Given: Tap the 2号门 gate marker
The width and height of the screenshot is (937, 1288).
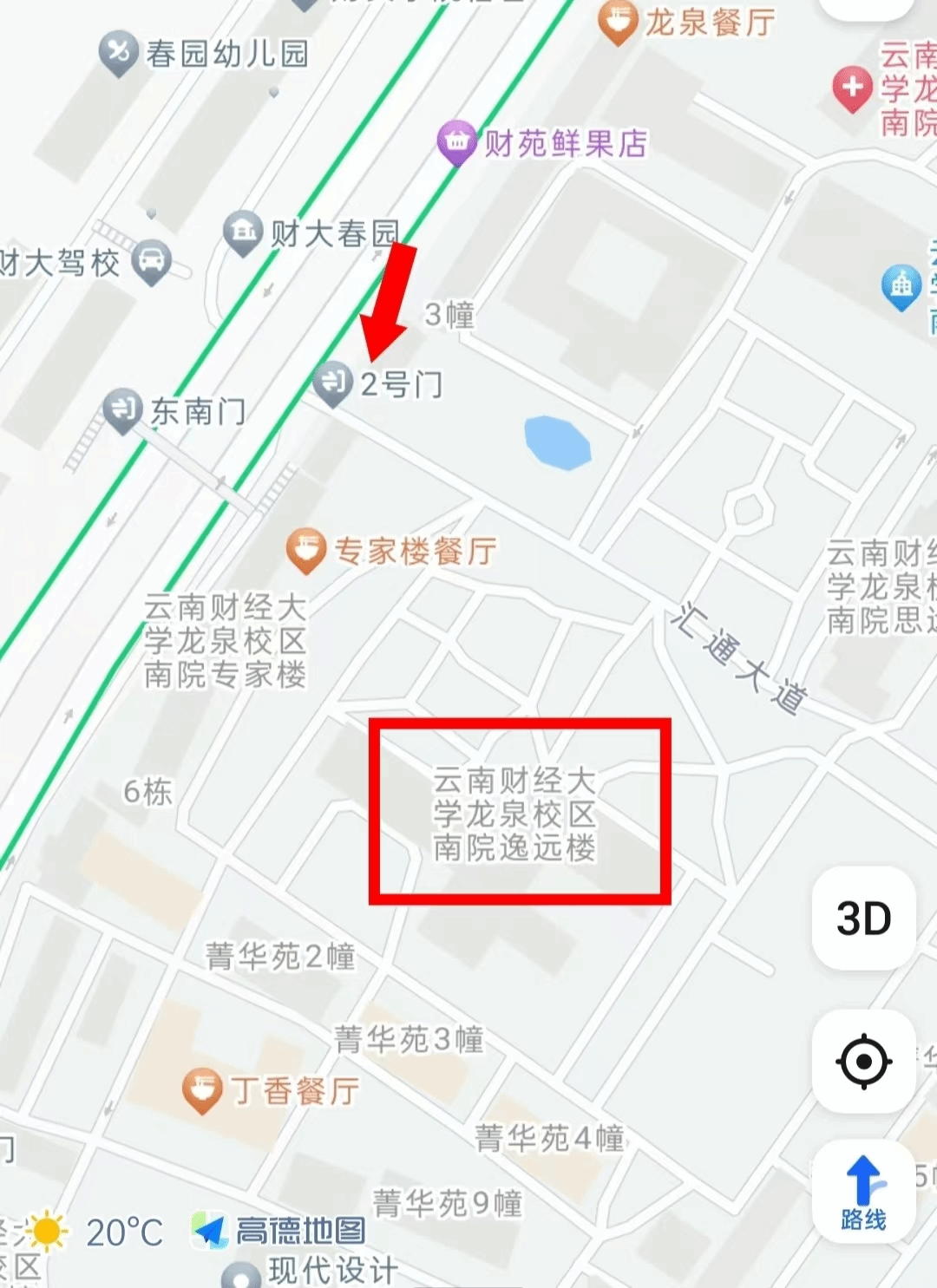Looking at the screenshot, I should [332, 382].
